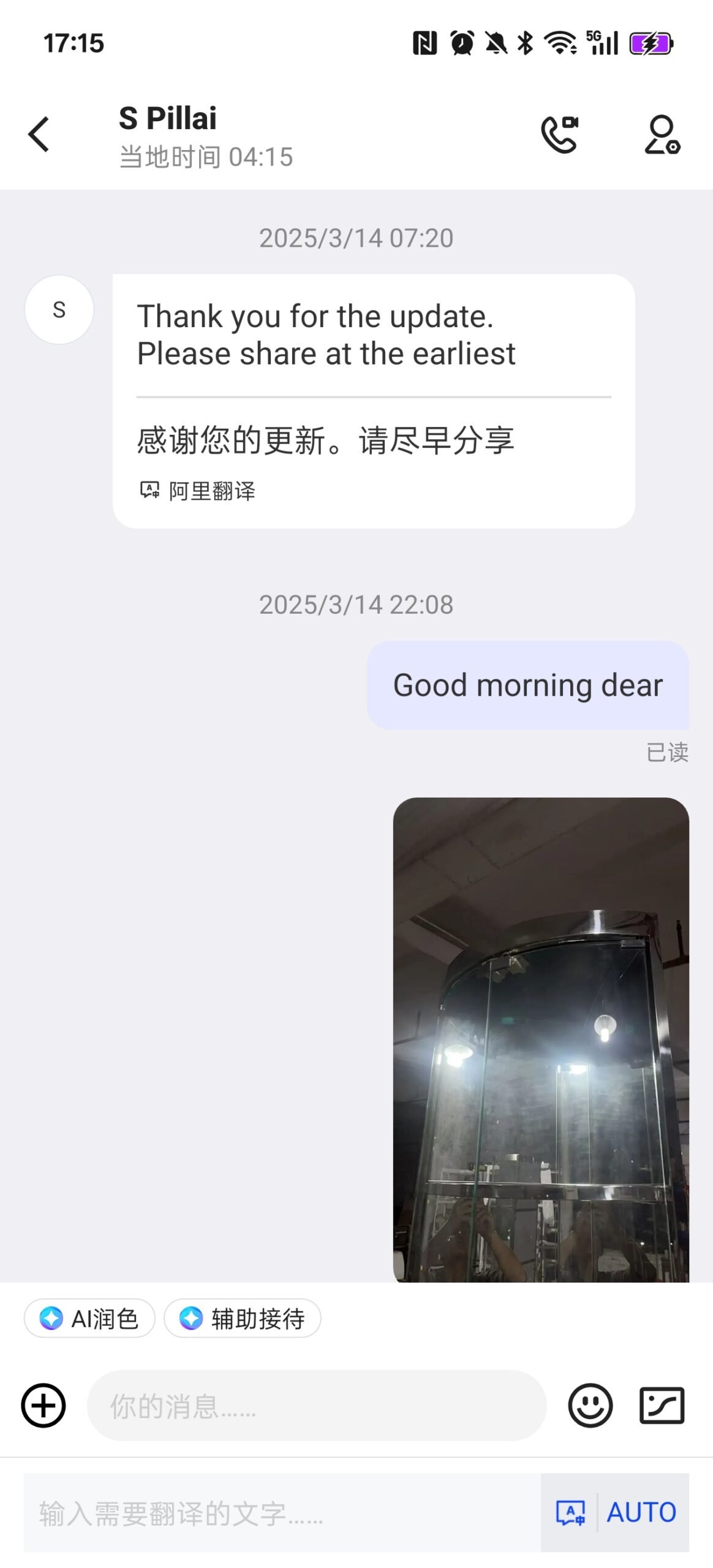Open the quick reply templates icon
The image size is (713, 1568).
[662, 1405]
